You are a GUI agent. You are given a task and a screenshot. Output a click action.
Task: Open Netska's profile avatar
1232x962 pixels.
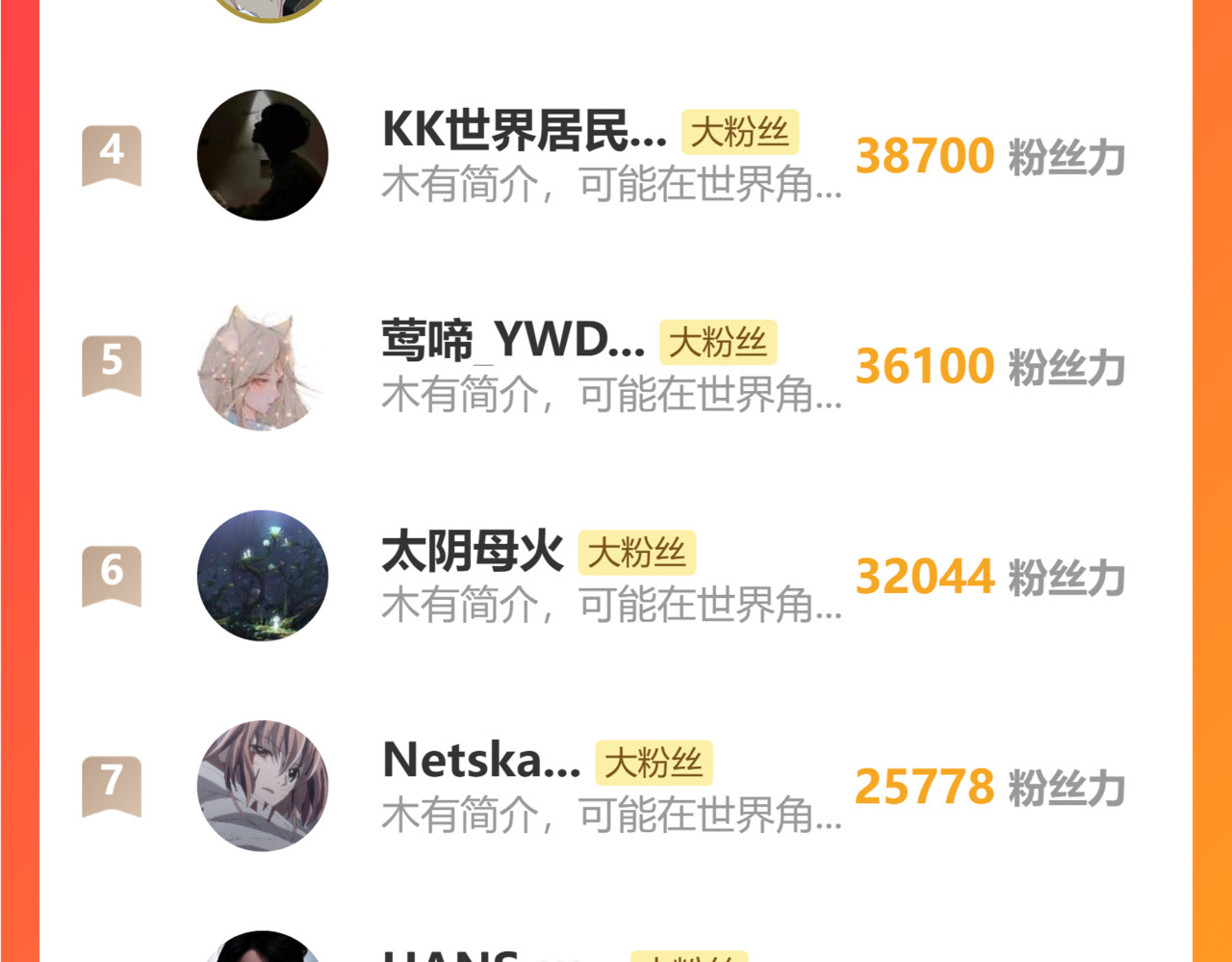[263, 786]
